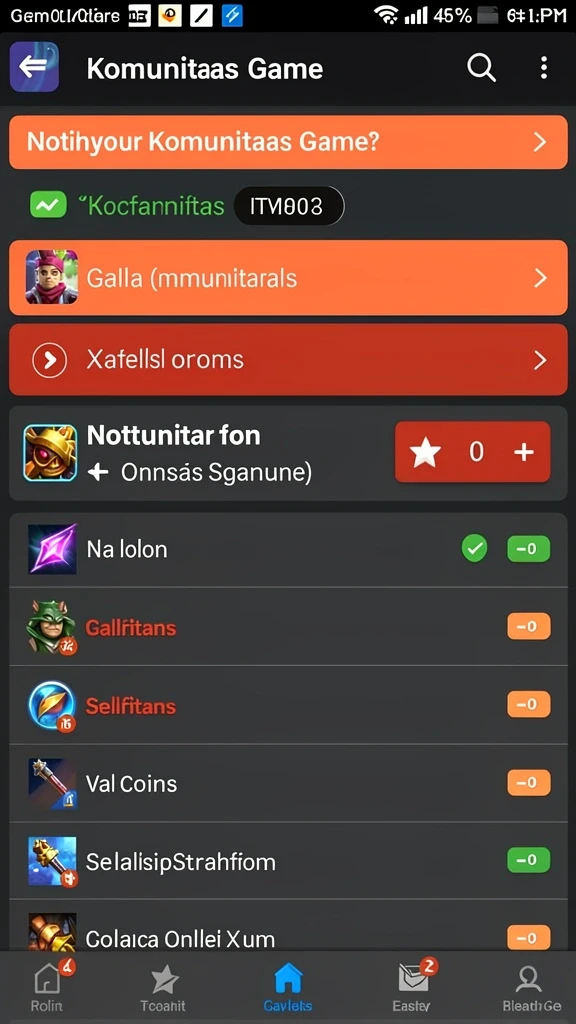Open search in the app bar
This screenshot has height=1024, width=576.
481,67
